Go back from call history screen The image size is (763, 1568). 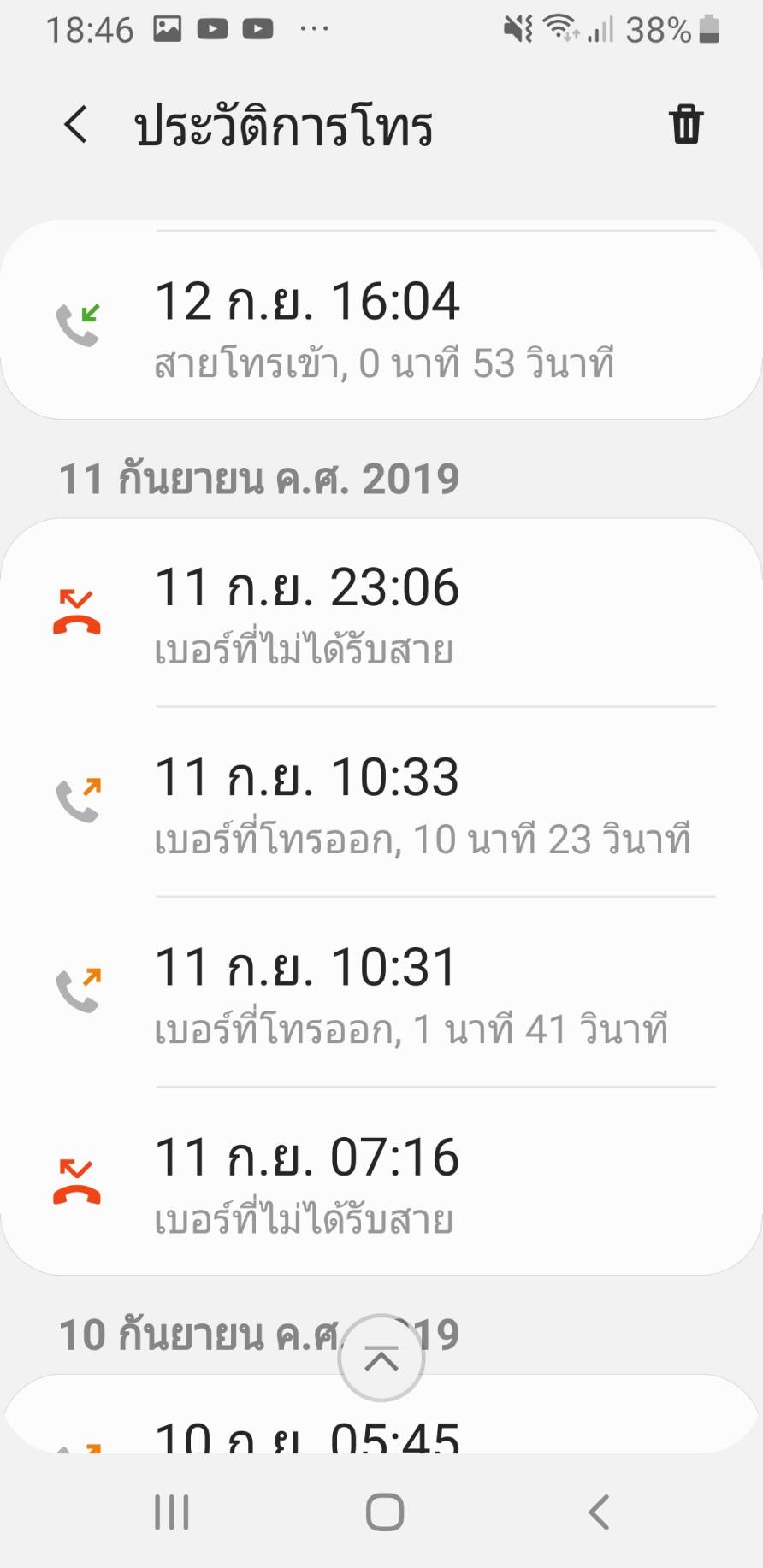(76, 125)
